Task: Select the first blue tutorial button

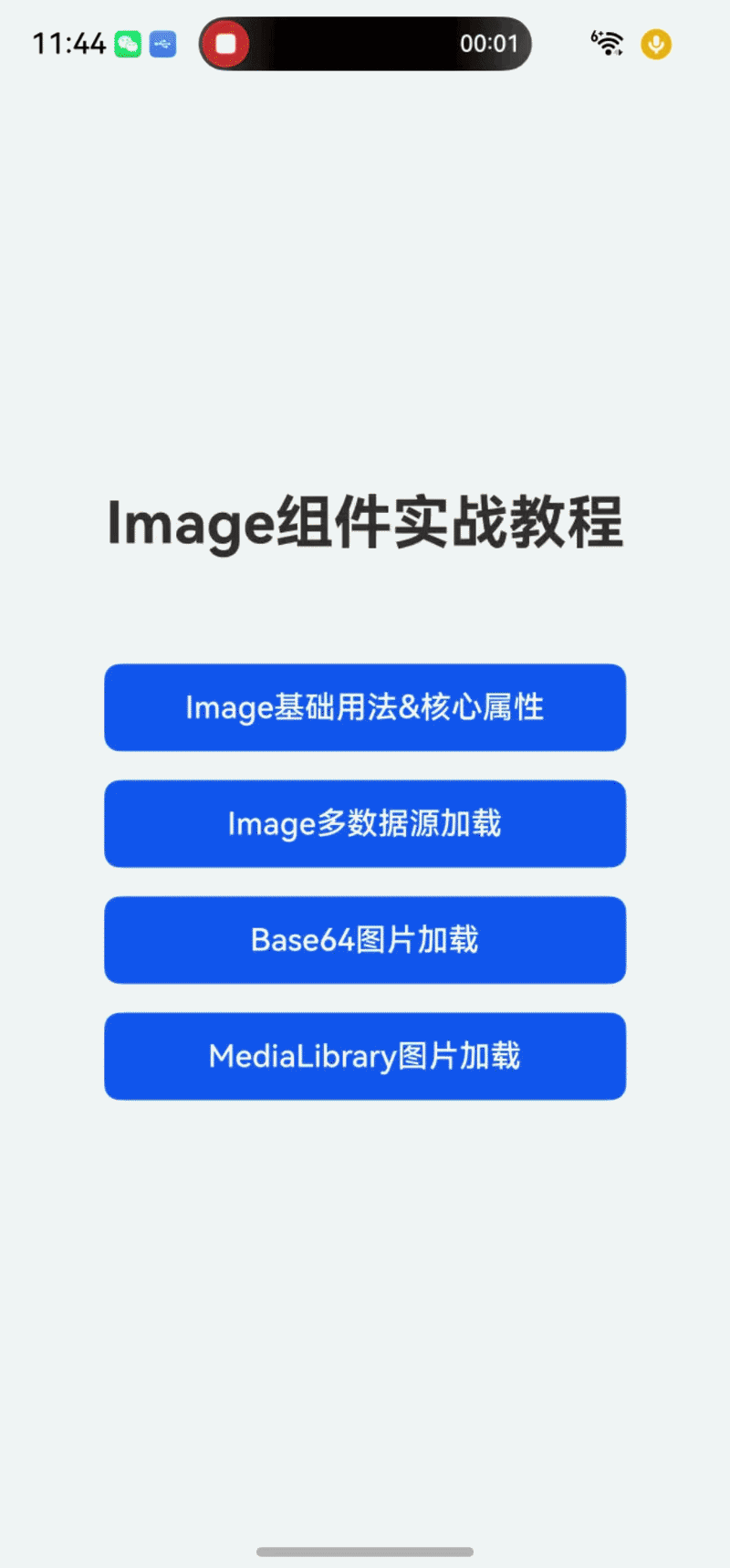Action: pos(365,707)
